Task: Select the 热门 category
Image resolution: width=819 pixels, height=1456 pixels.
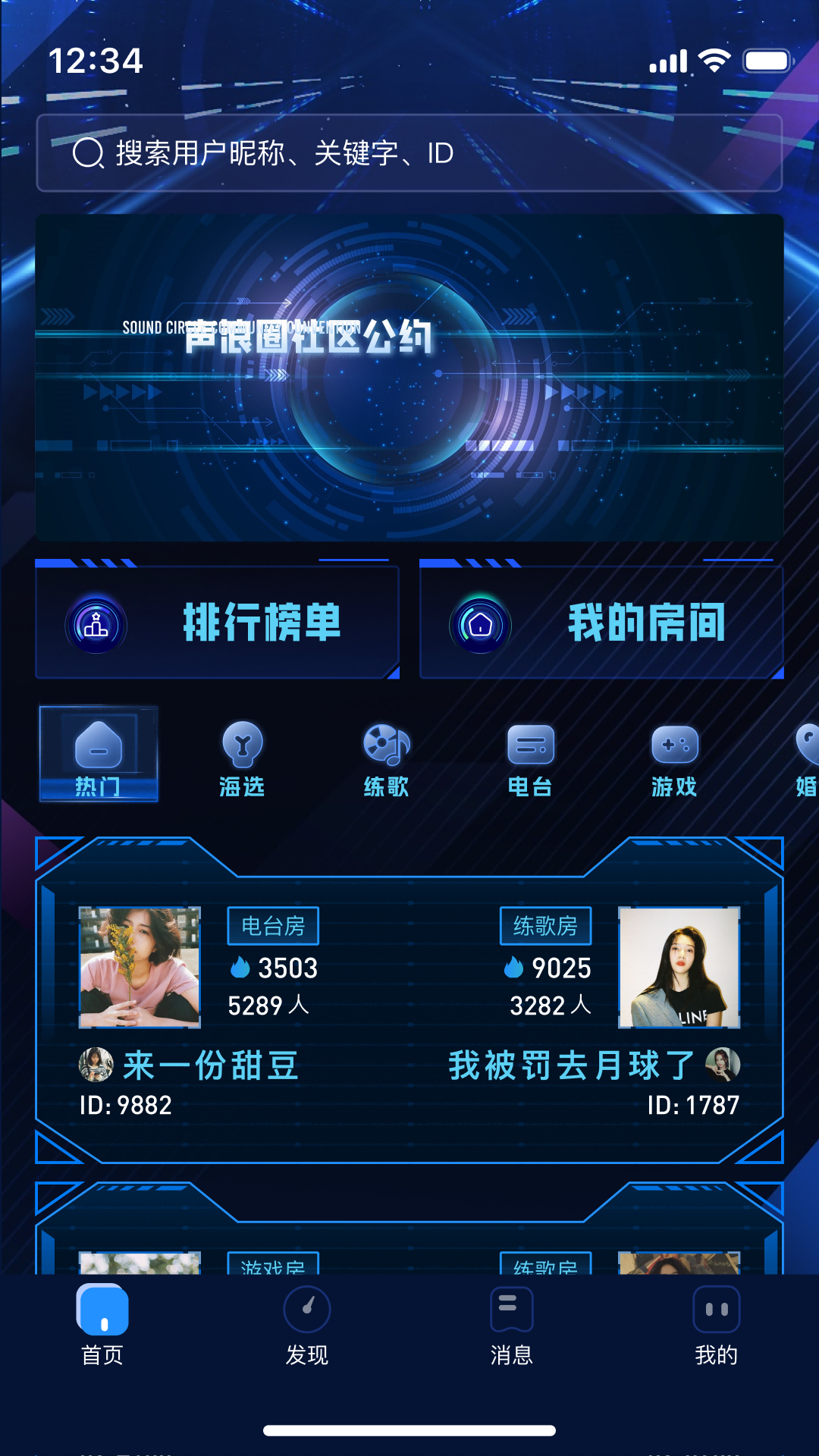Action: [99, 754]
